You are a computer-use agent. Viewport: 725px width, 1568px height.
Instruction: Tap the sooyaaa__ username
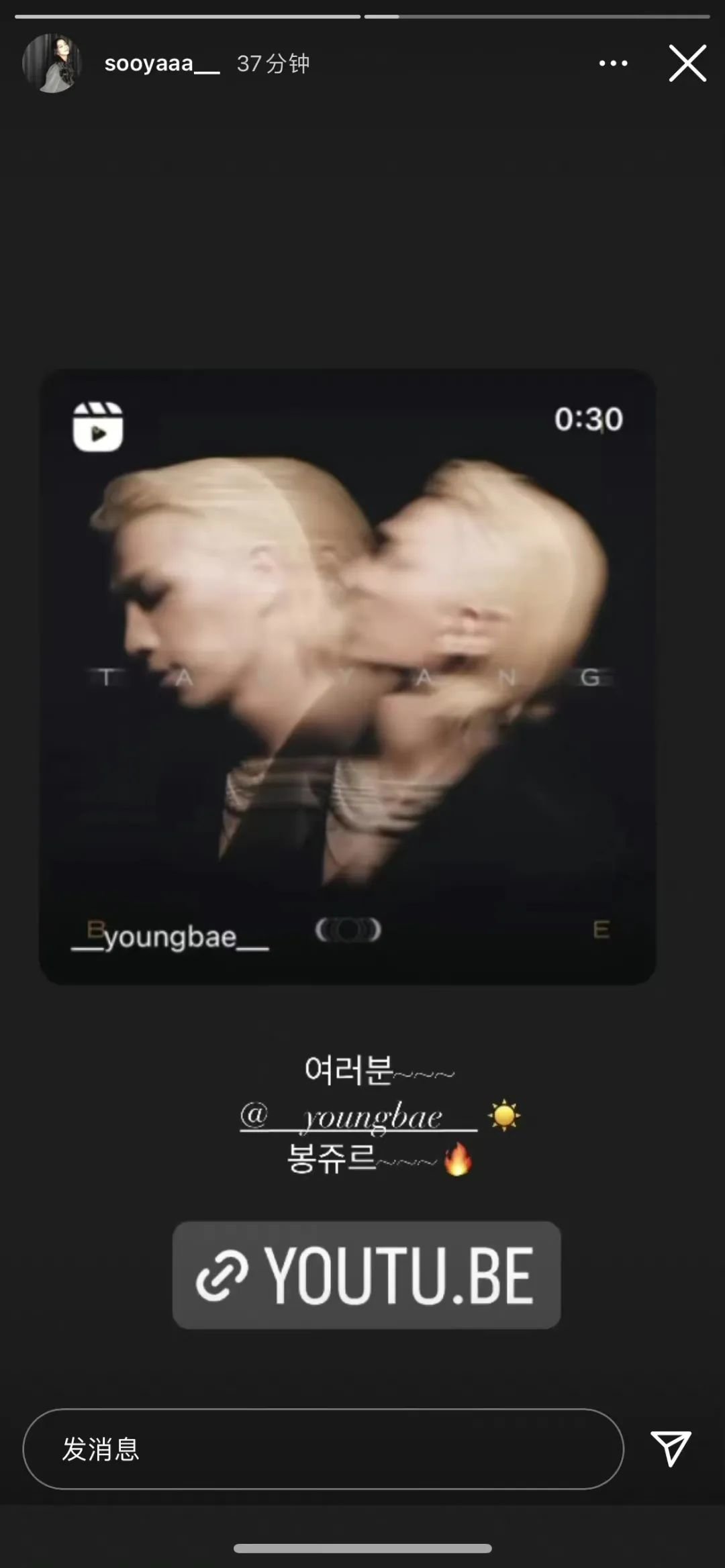[x=162, y=64]
